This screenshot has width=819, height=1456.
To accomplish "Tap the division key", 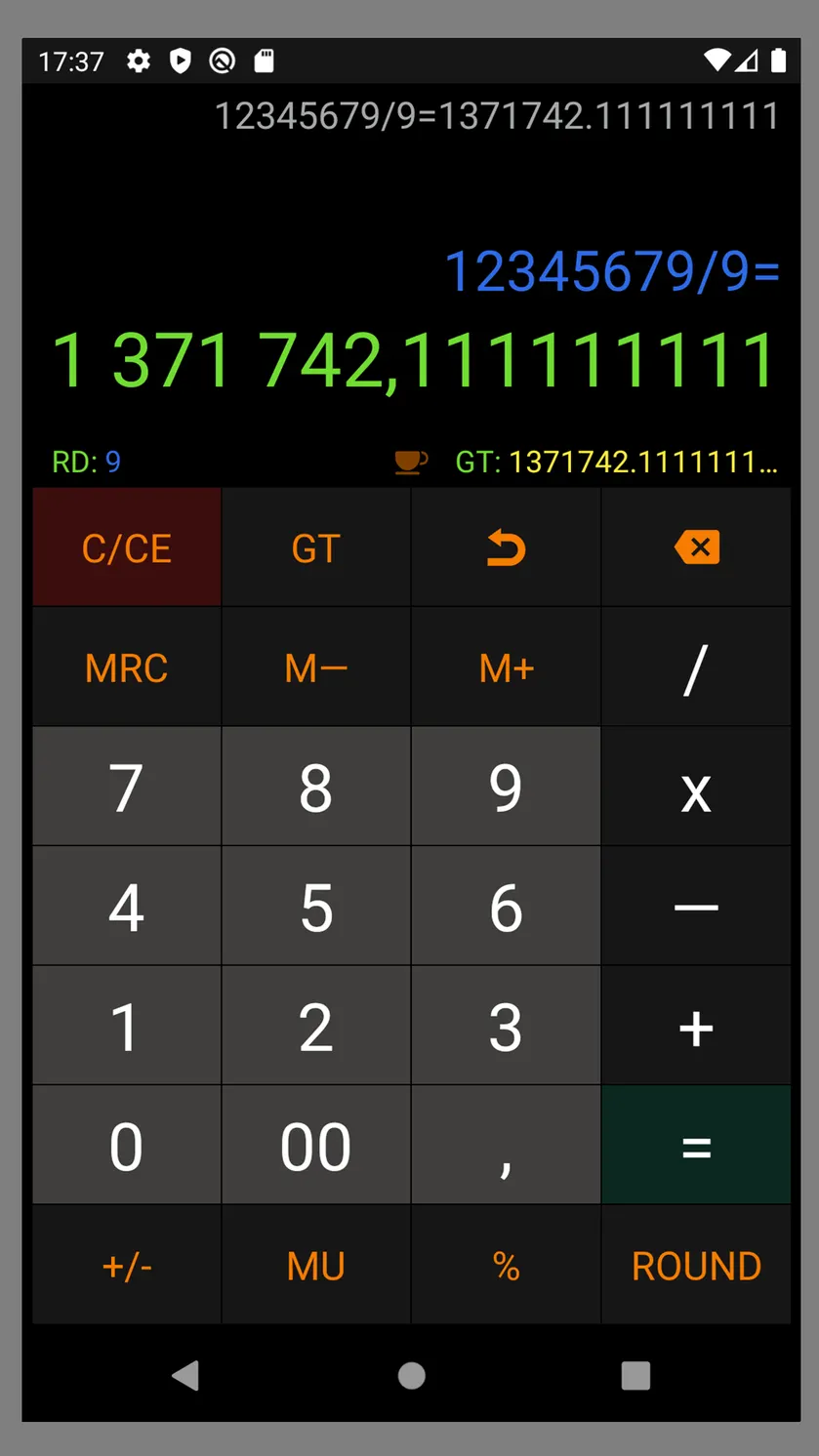I will point(696,667).
